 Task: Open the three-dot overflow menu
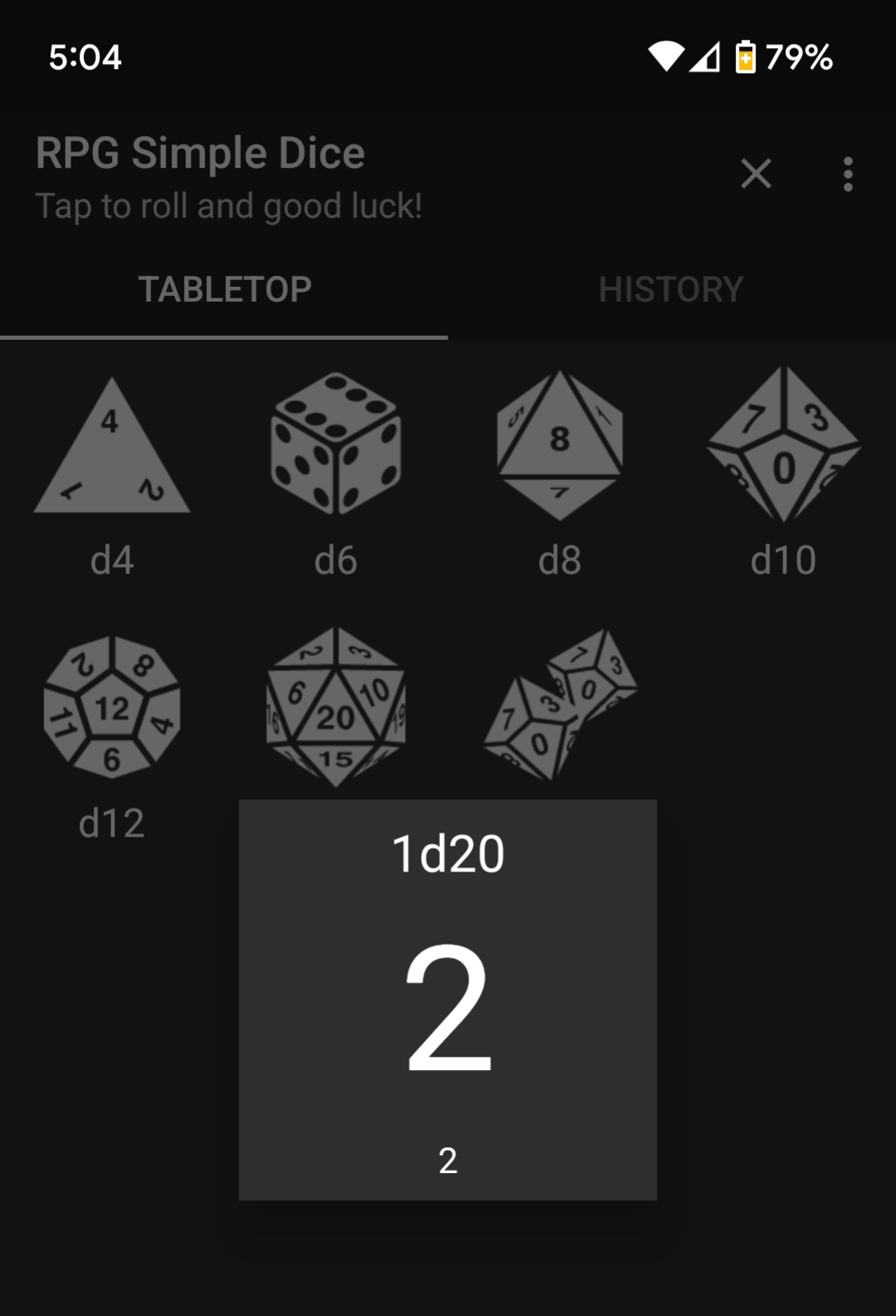[x=847, y=174]
